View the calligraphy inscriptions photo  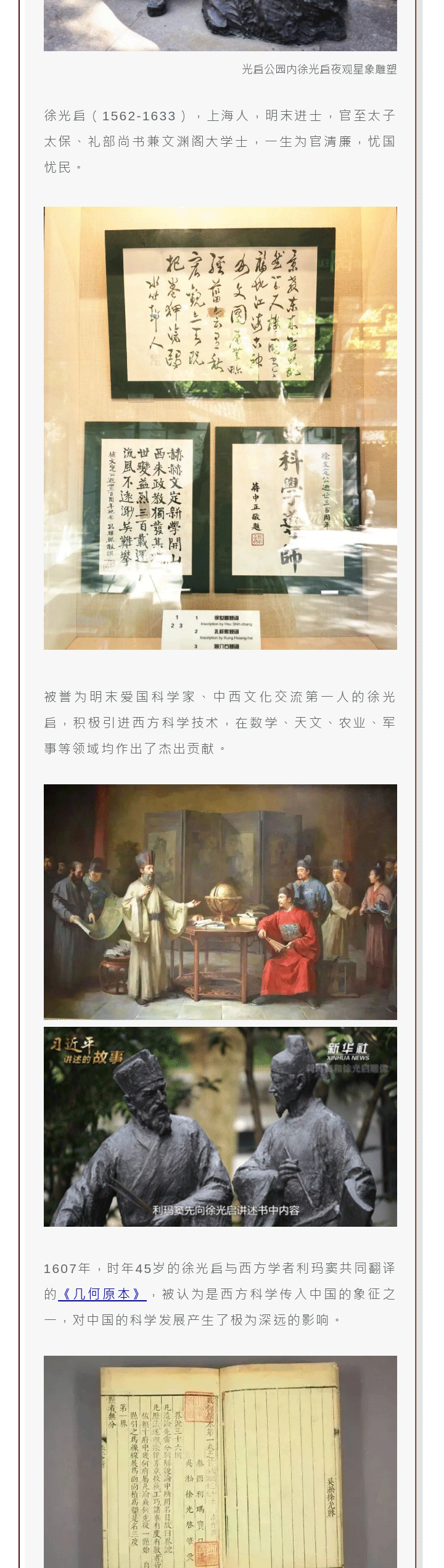(x=220, y=428)
